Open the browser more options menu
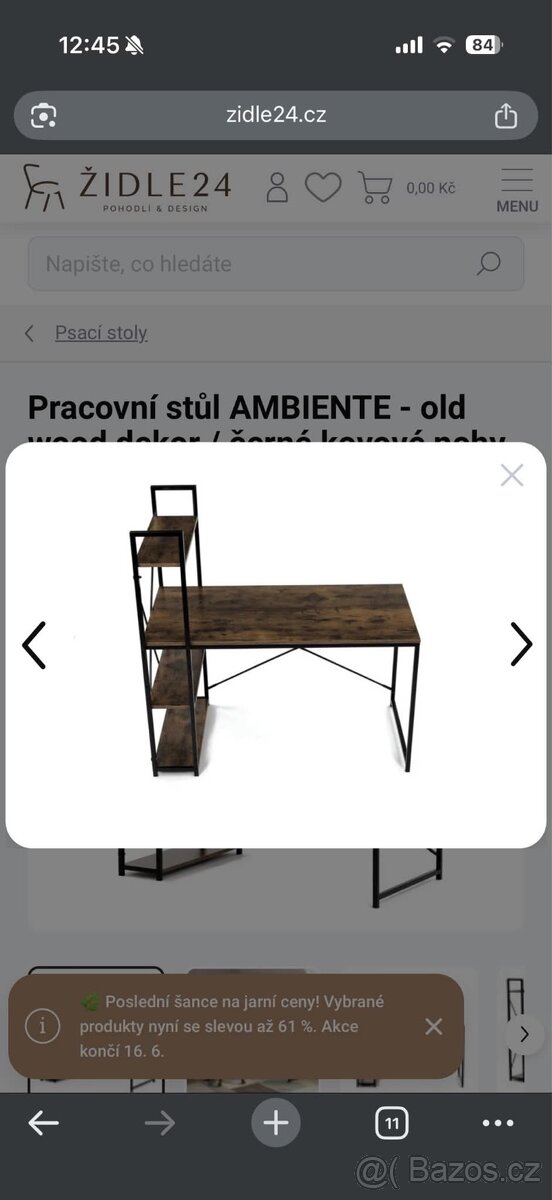552x1200 pixels. [x=498, y=1123]
